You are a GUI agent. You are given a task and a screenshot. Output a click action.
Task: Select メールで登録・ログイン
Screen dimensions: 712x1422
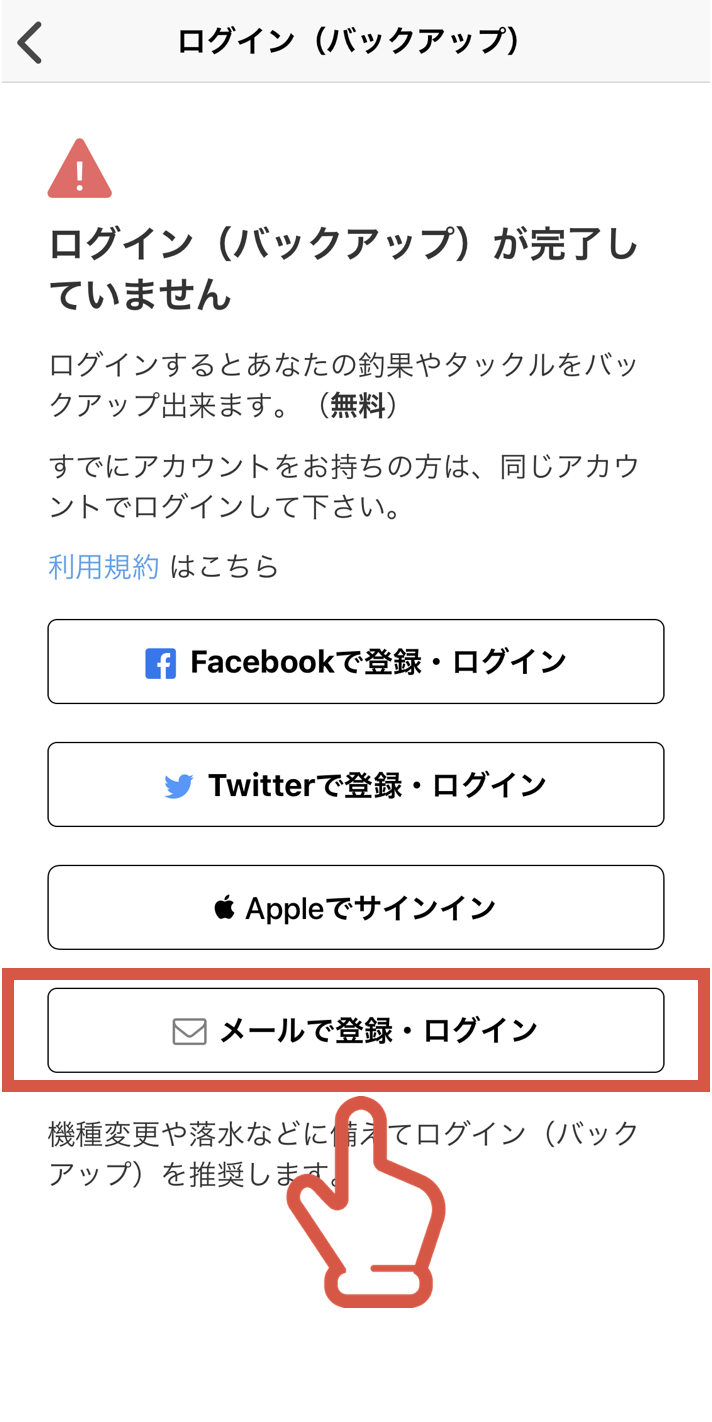point(356,1030)
